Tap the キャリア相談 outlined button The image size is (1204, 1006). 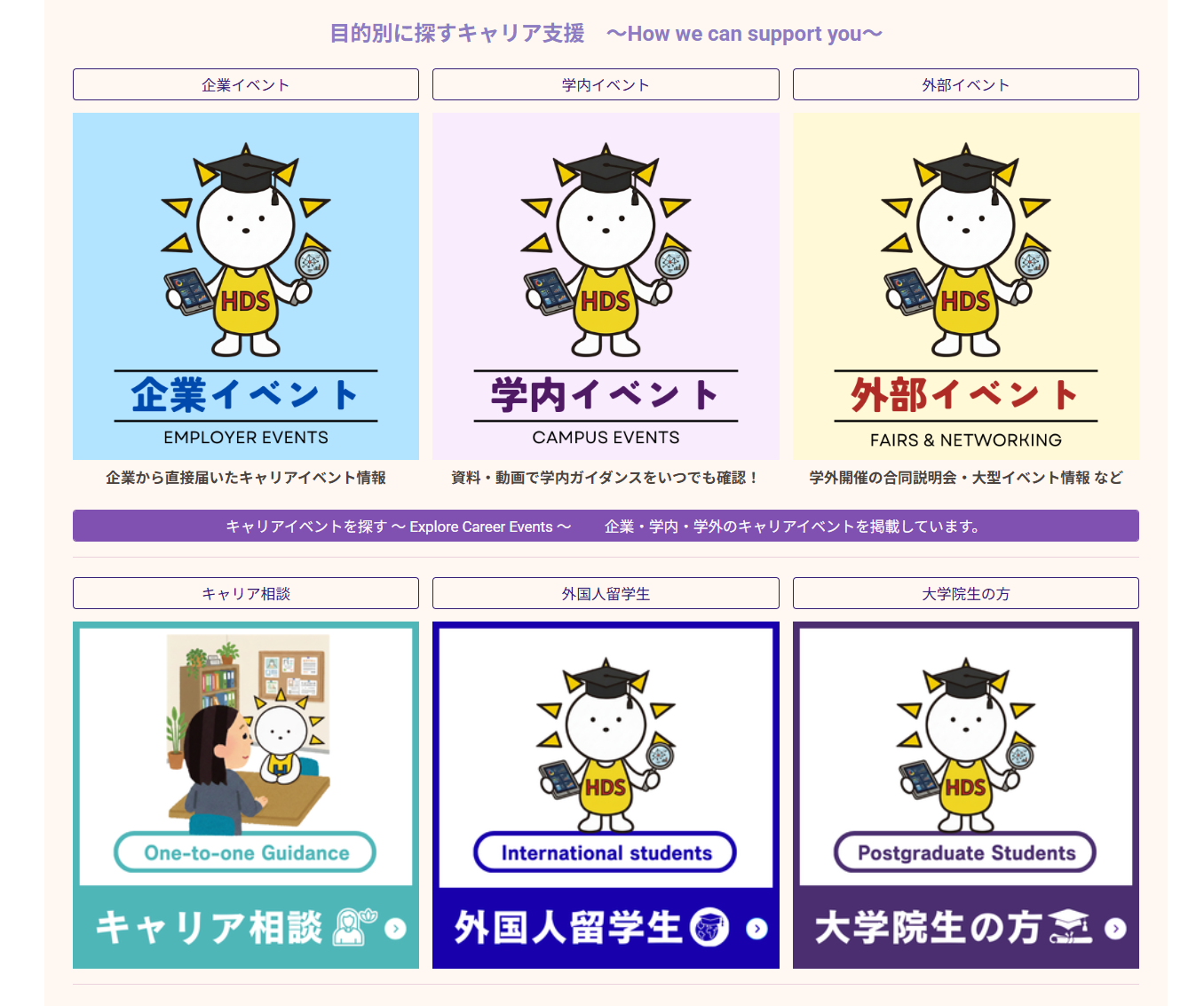245,593
